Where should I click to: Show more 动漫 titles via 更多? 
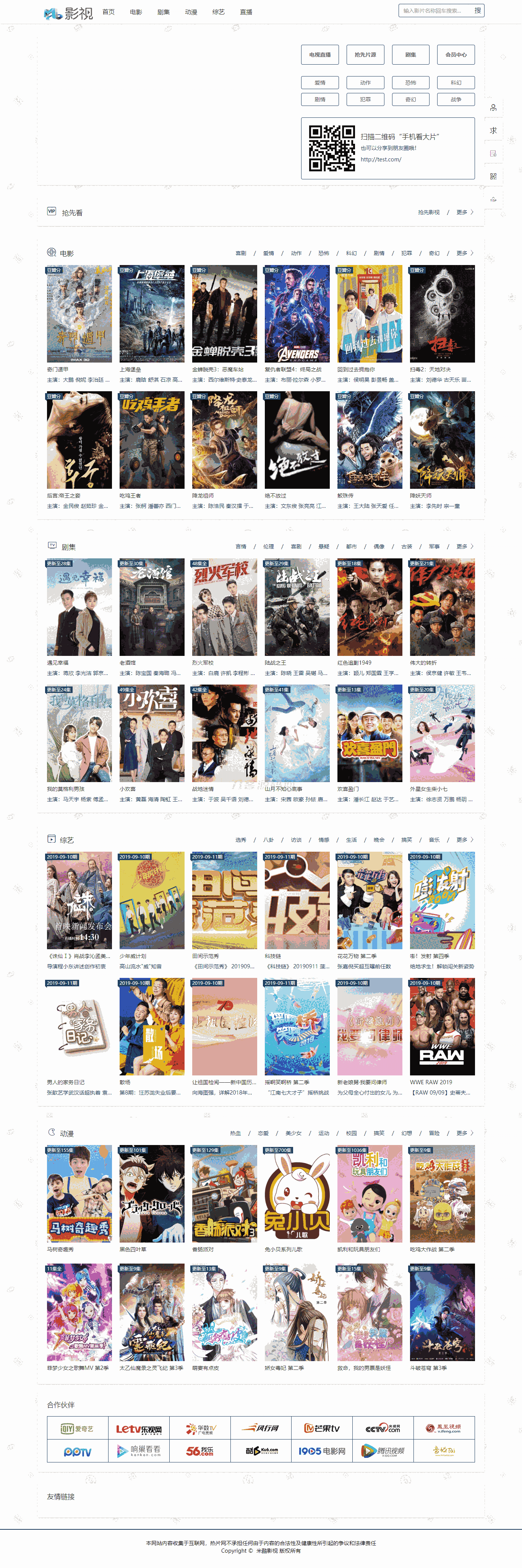click(464, 1134)
